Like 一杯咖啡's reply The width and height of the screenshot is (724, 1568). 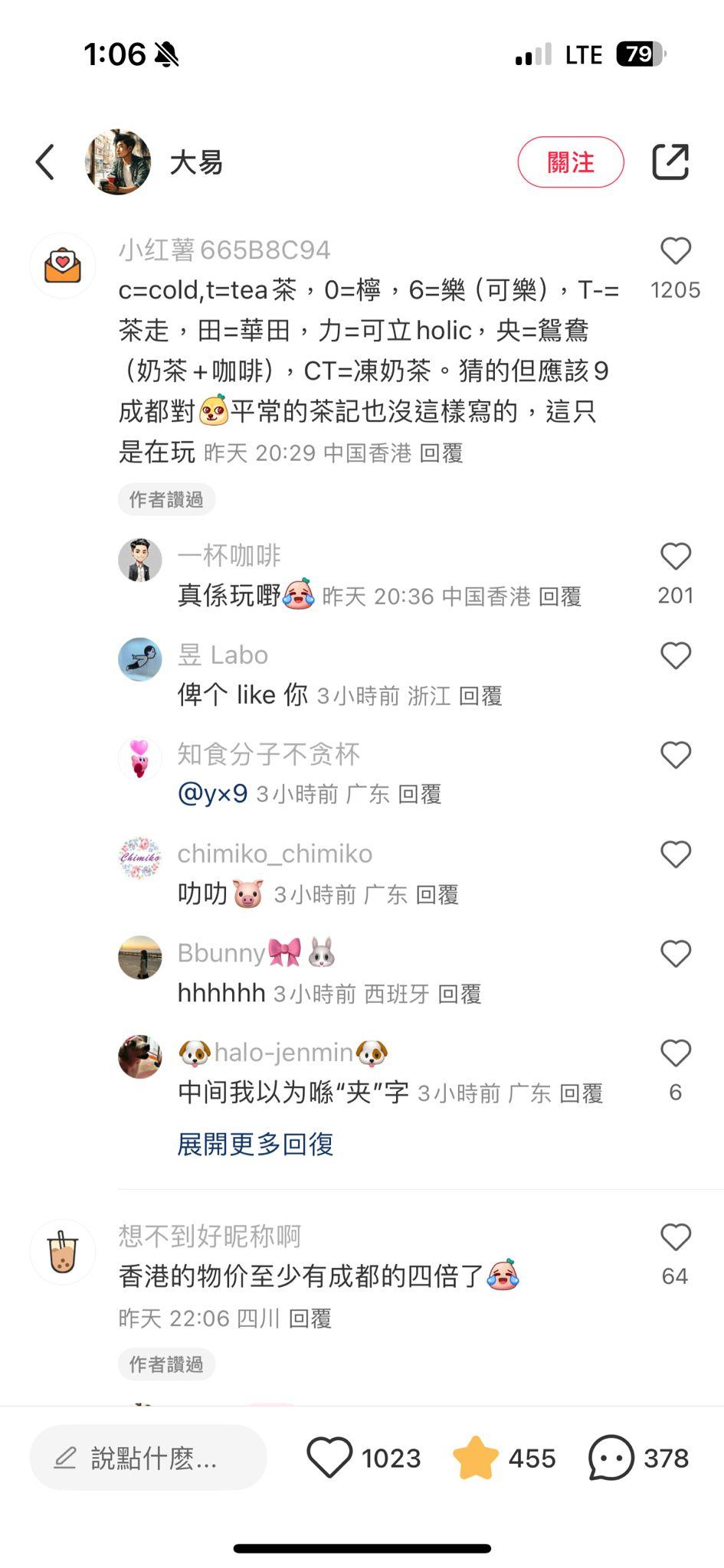coord(676,557)
